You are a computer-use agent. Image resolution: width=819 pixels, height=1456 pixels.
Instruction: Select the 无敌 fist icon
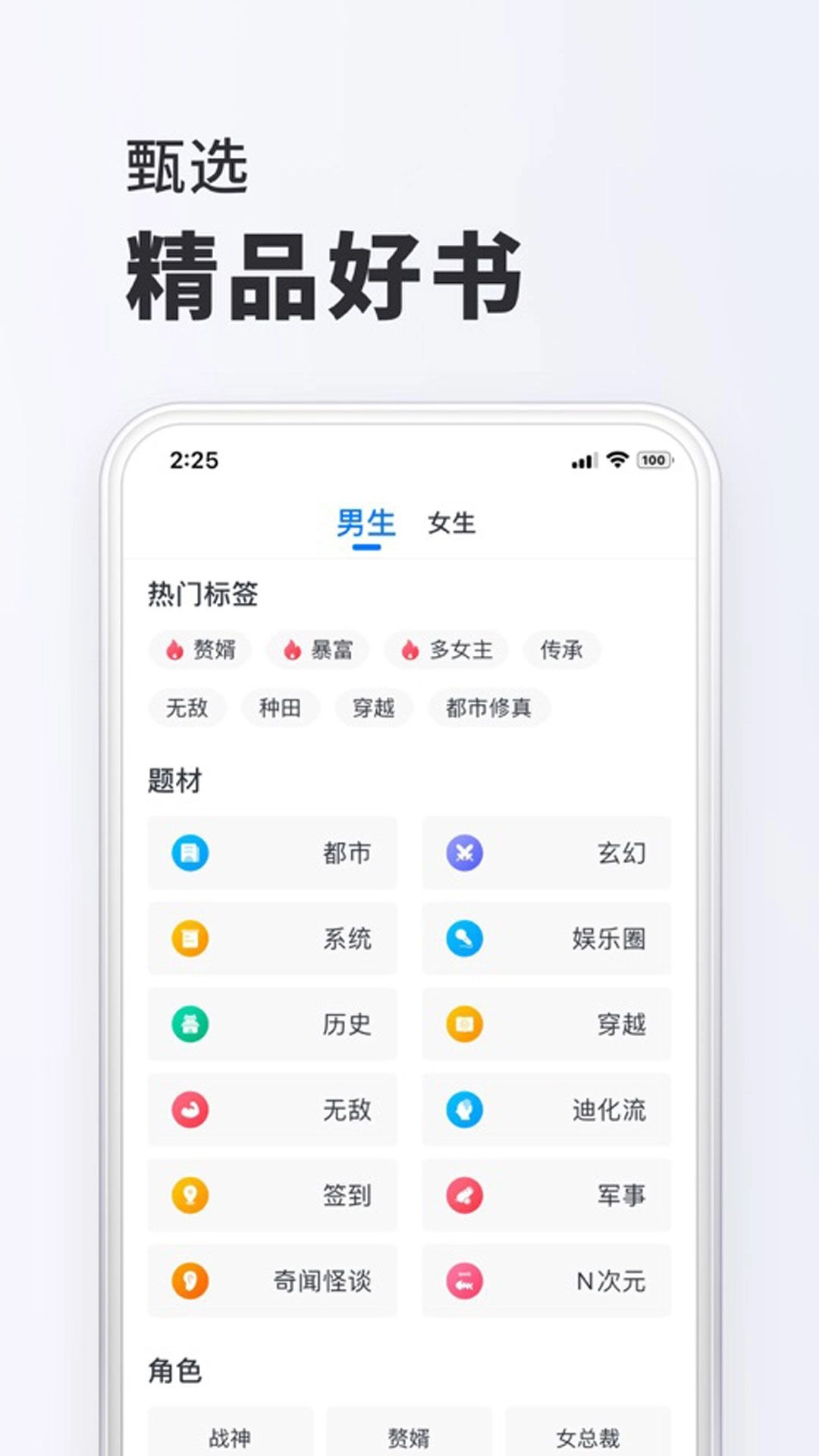tap(190, 1110)
